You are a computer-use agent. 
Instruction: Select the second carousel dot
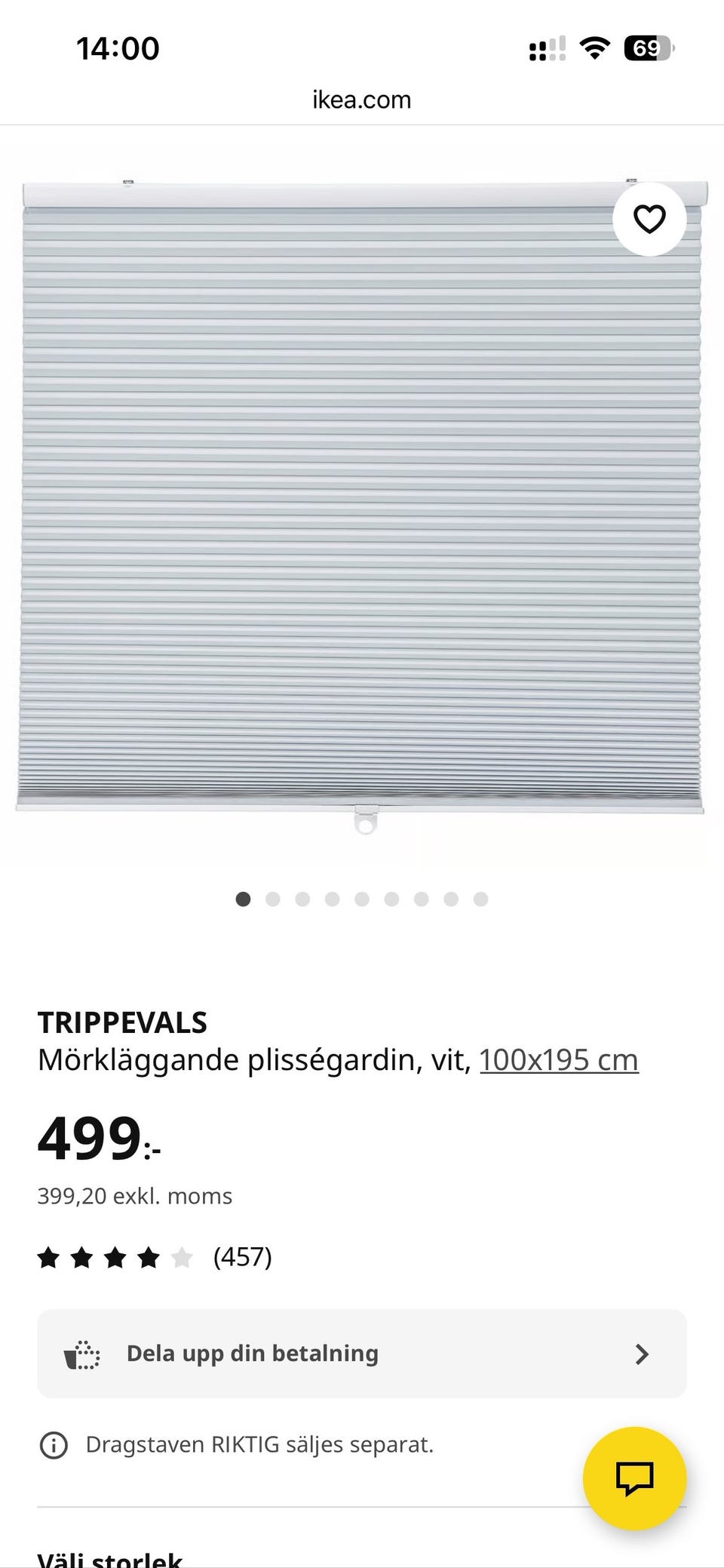coord(274,899)
